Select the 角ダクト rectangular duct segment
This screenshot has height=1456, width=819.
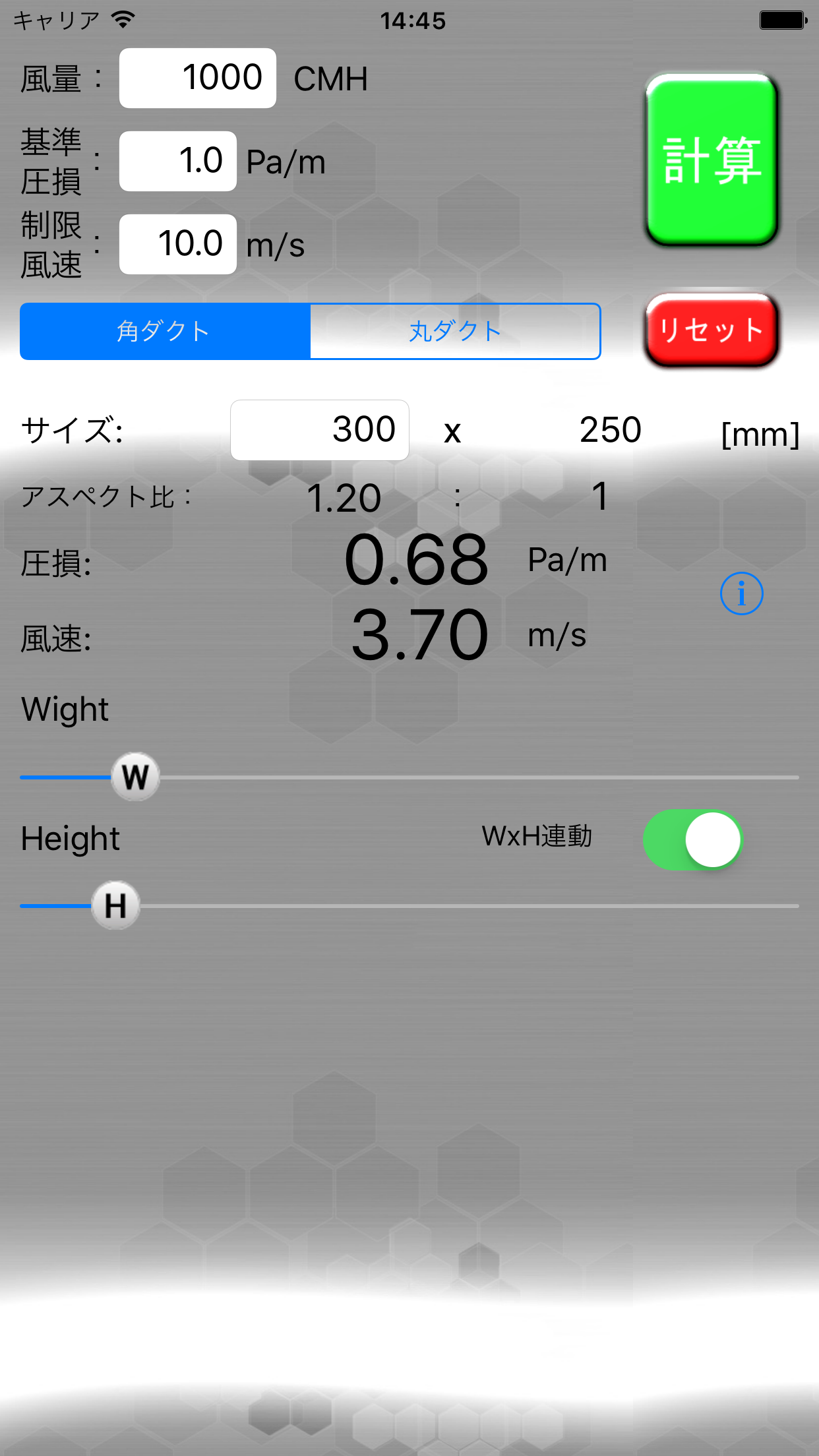point(165,331)
